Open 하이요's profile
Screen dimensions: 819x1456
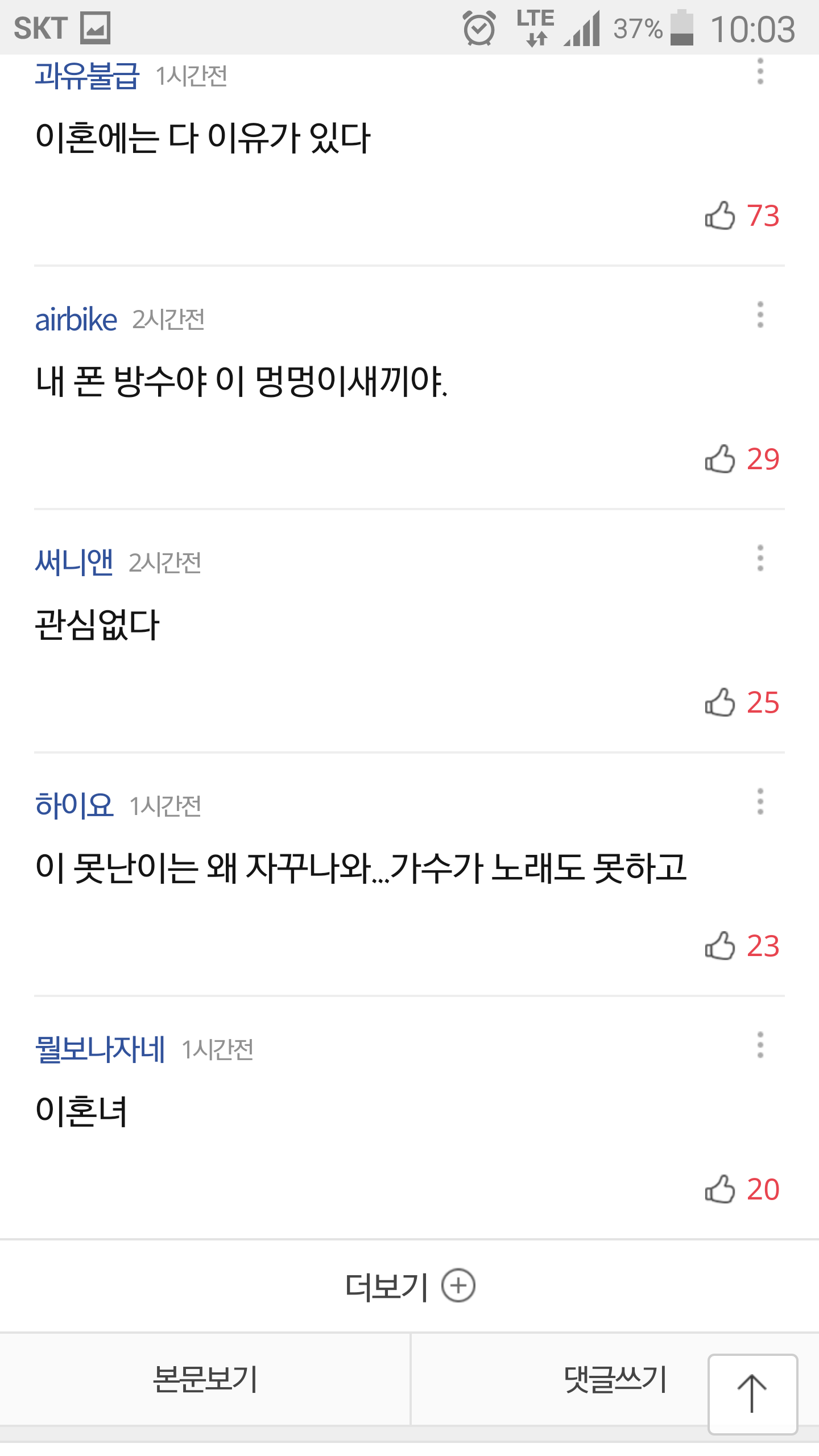click(74, 805)
